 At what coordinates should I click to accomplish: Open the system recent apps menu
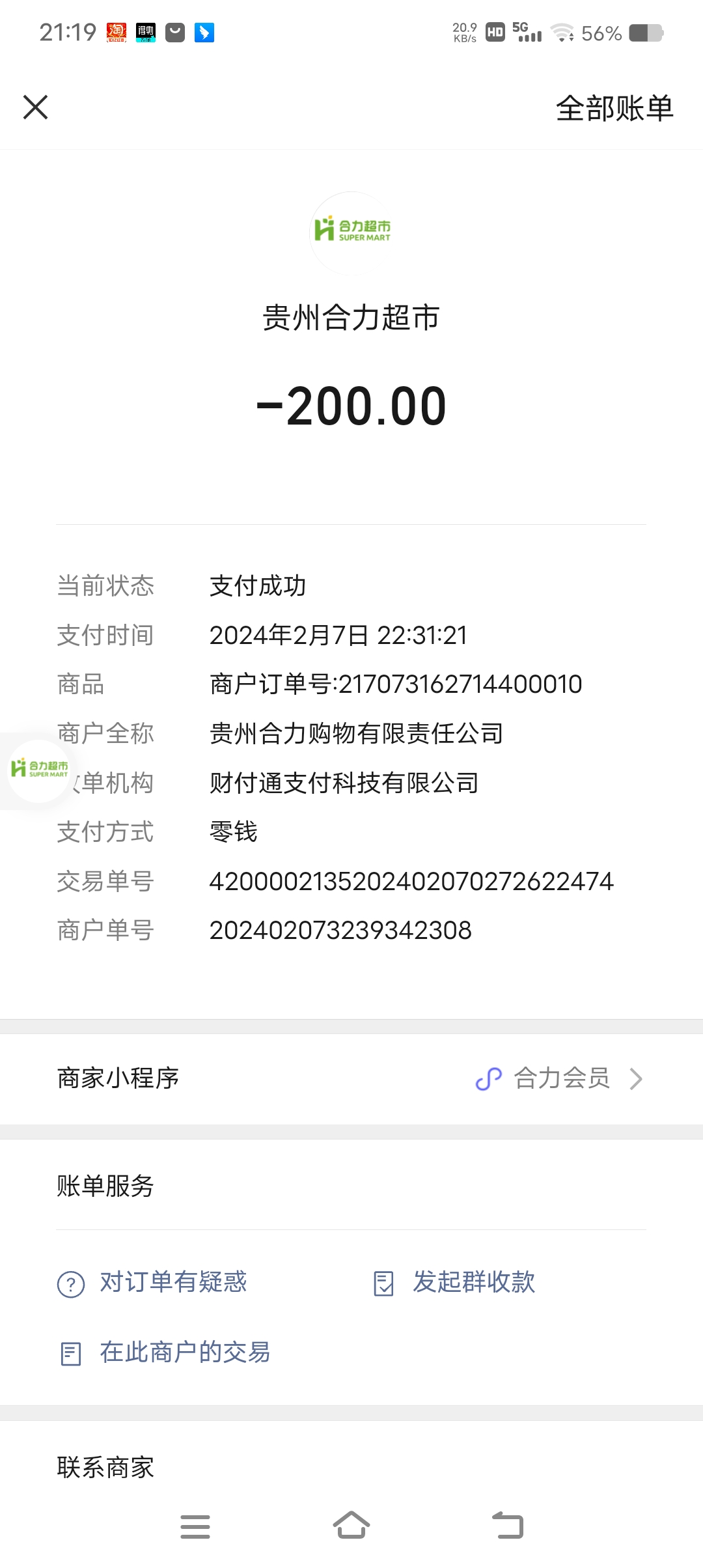pyautogui.click(x=195, y=1526)
